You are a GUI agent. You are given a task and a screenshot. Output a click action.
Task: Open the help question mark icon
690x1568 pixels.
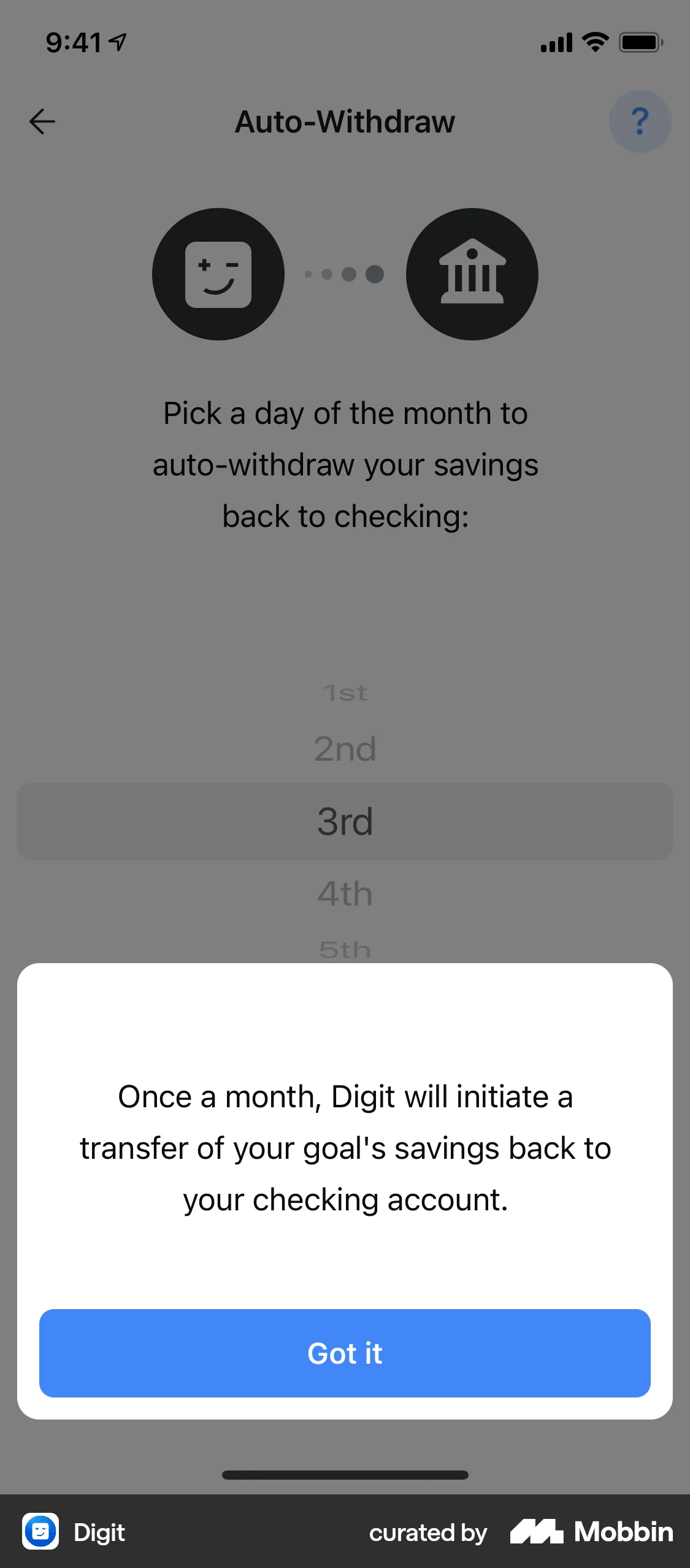(x=640, y=121)
